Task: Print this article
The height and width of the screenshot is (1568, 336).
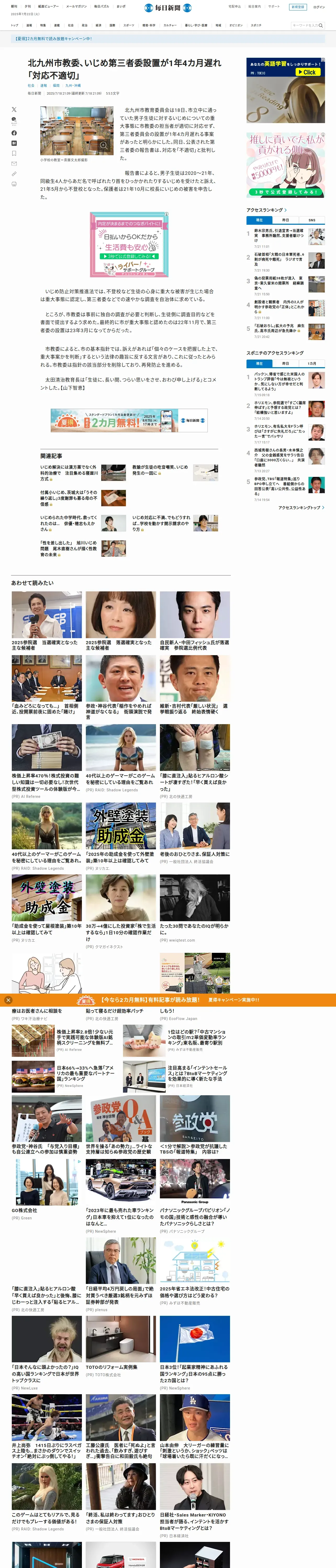Action: click(x=14, y=184)
